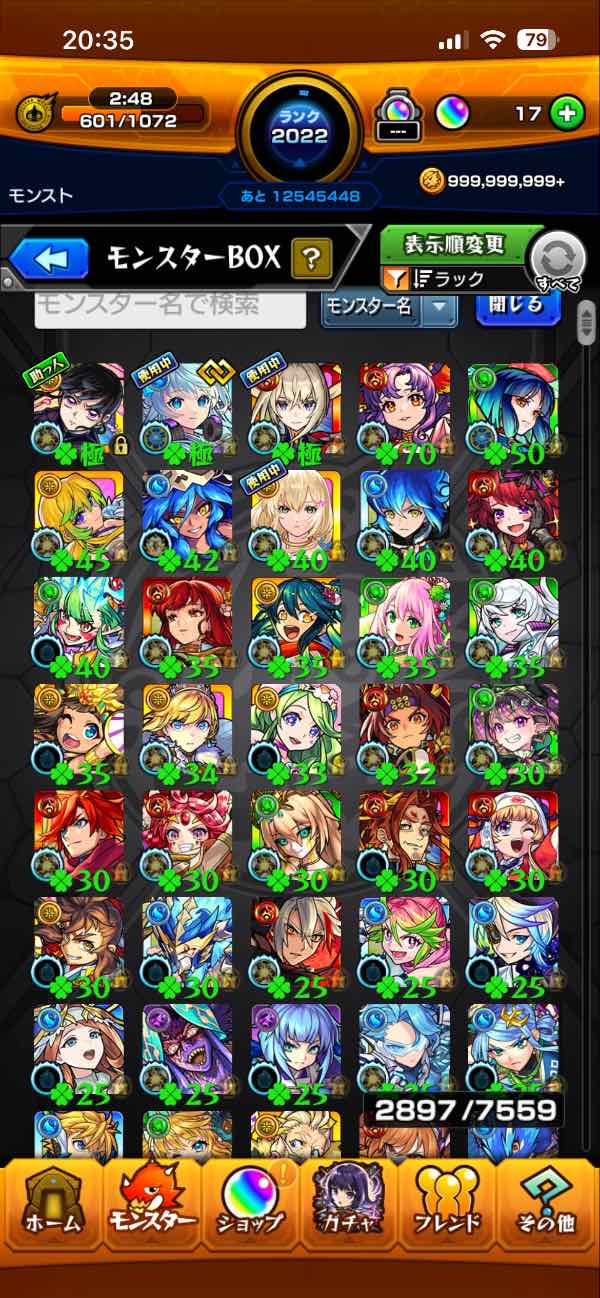Screen dimensions: 600x1298
Task: Switch to the フレンド tab
Action: point(447,1203)
